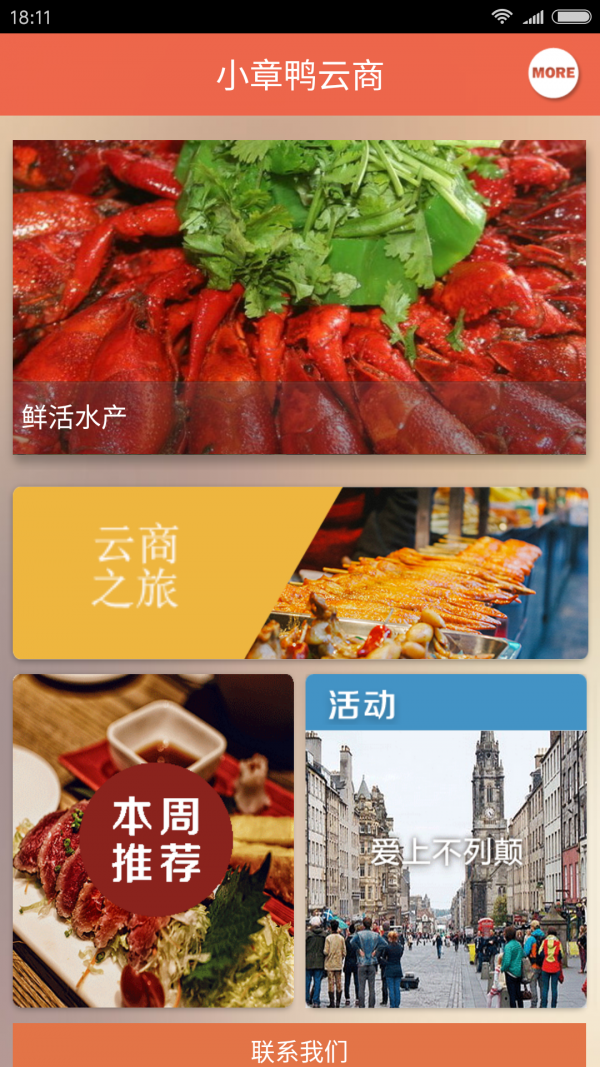Open the 云商之旅 card

(x=300, y=573)
